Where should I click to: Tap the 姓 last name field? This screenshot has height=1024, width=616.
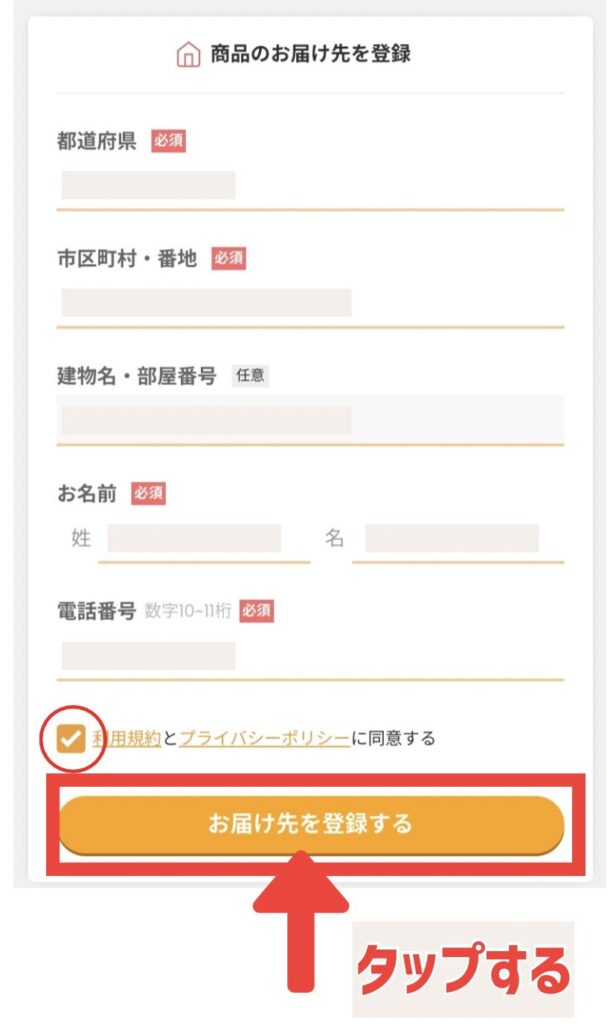pyautogui.click(x=194, y=539)
